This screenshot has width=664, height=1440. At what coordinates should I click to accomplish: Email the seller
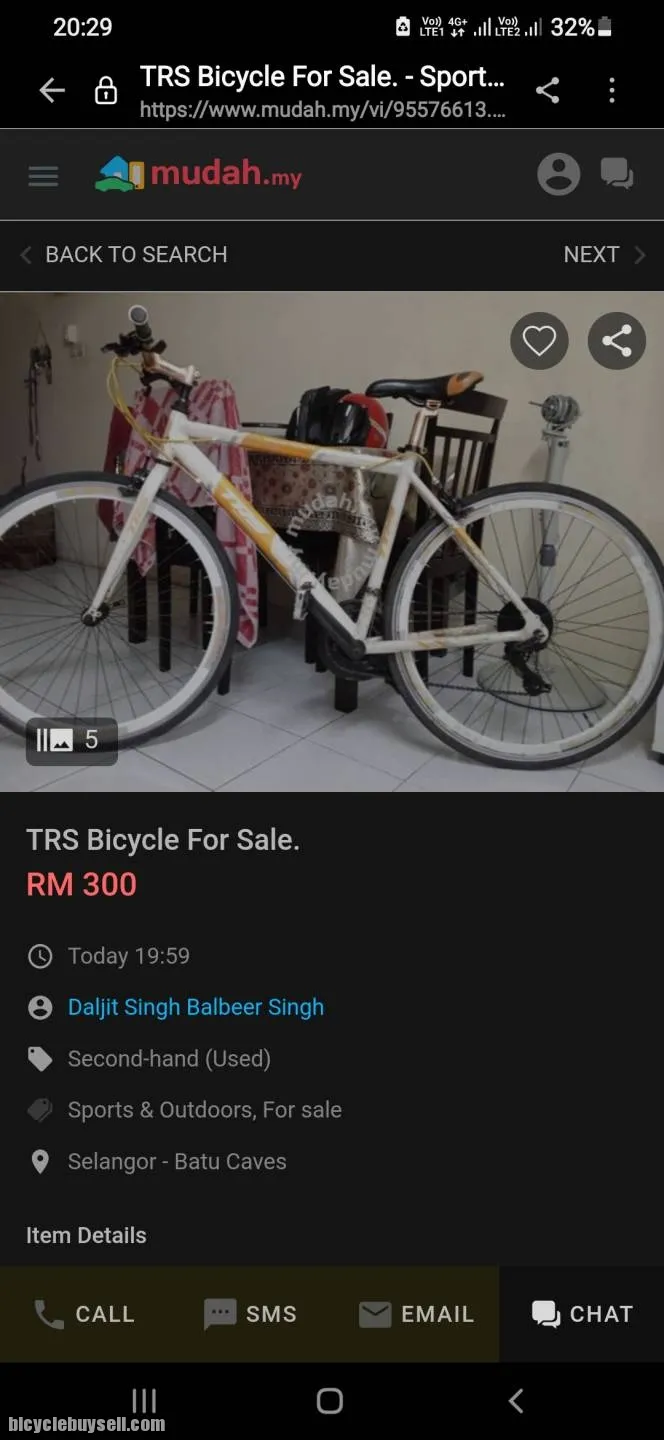[x=416, y=1314]
